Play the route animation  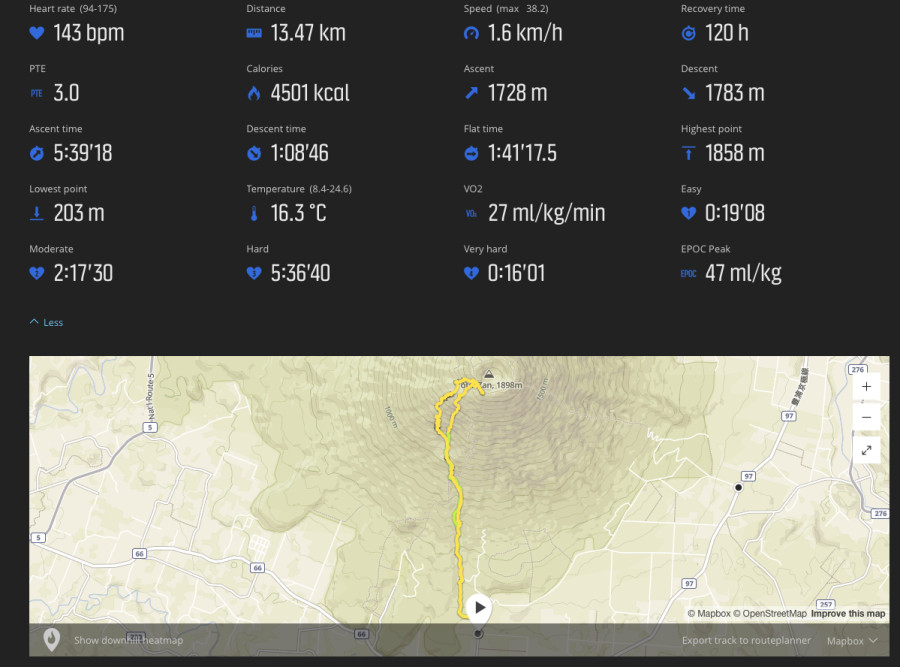(x=479, y=606)
